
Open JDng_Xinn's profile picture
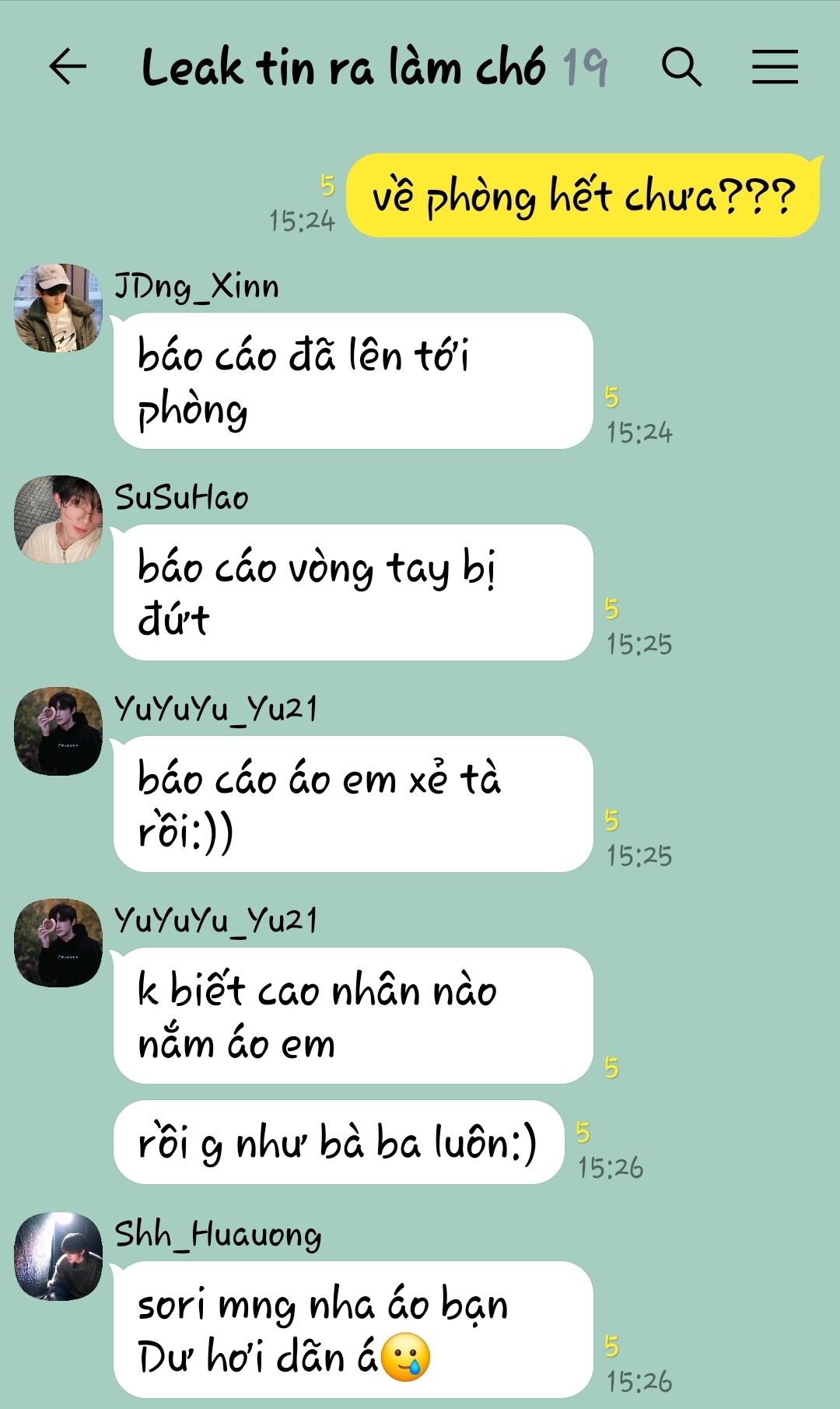(58, 308)
